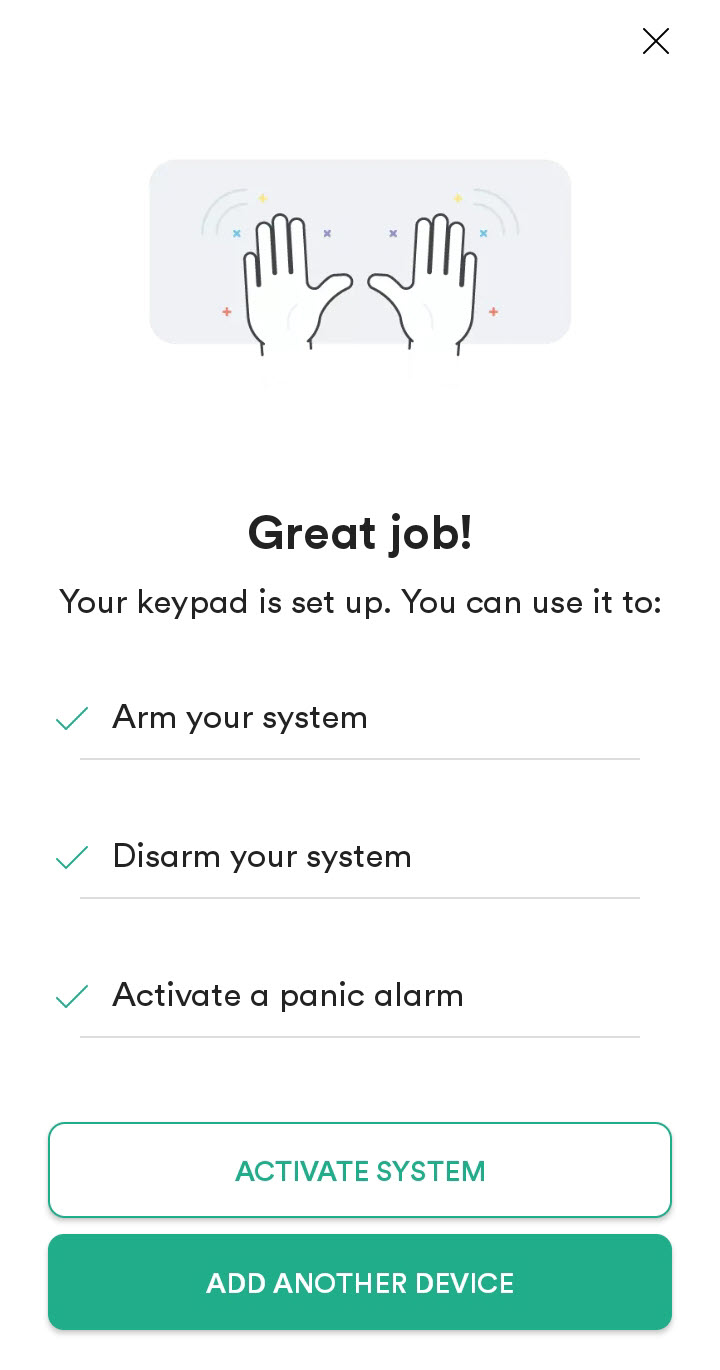Click the X close icon at top right
The width and height of the screenshot is (720, 1370).
tap(656, 41)
